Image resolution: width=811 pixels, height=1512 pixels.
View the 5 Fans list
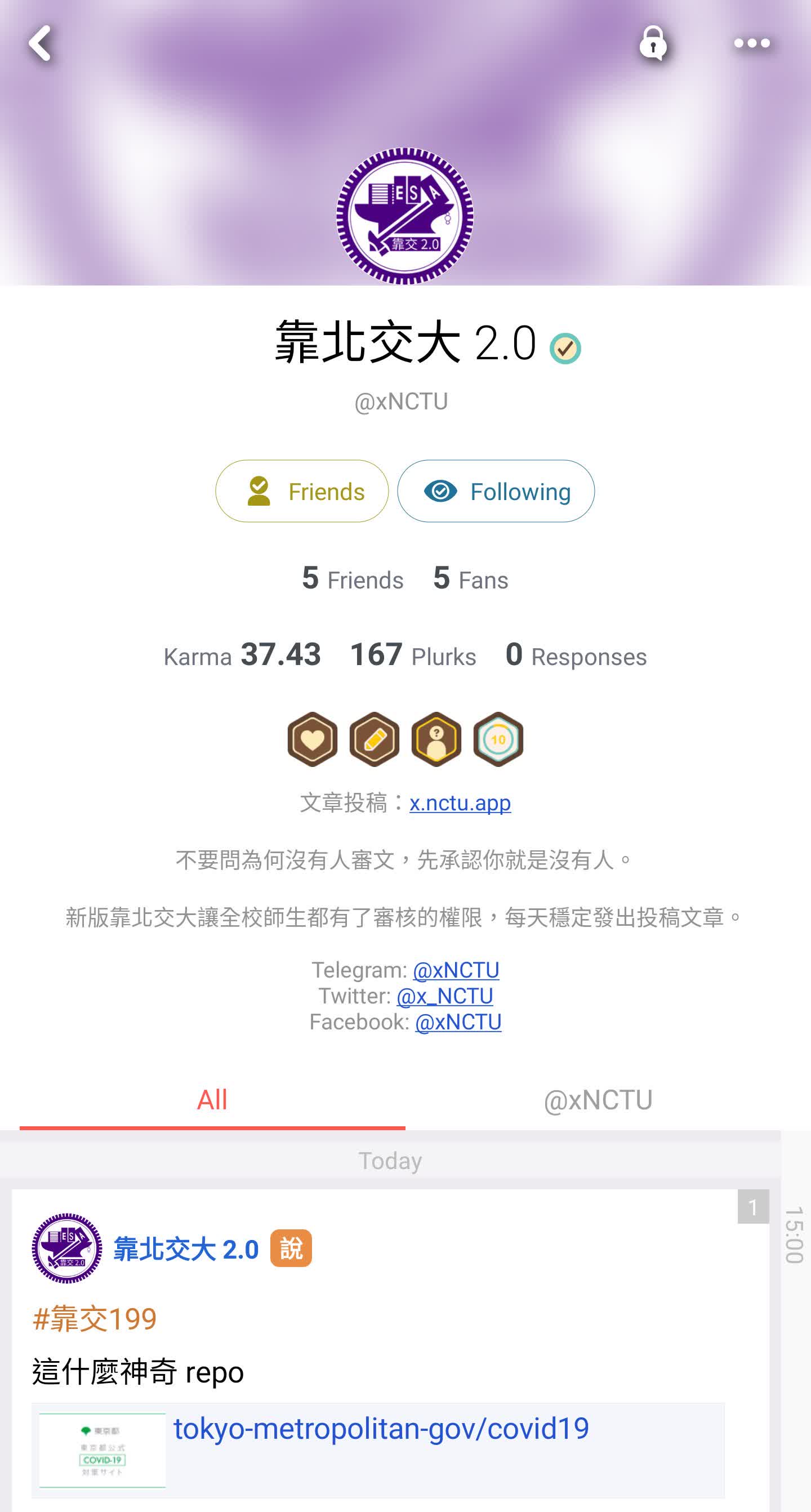pyautogui.click(x=470, y=579)
